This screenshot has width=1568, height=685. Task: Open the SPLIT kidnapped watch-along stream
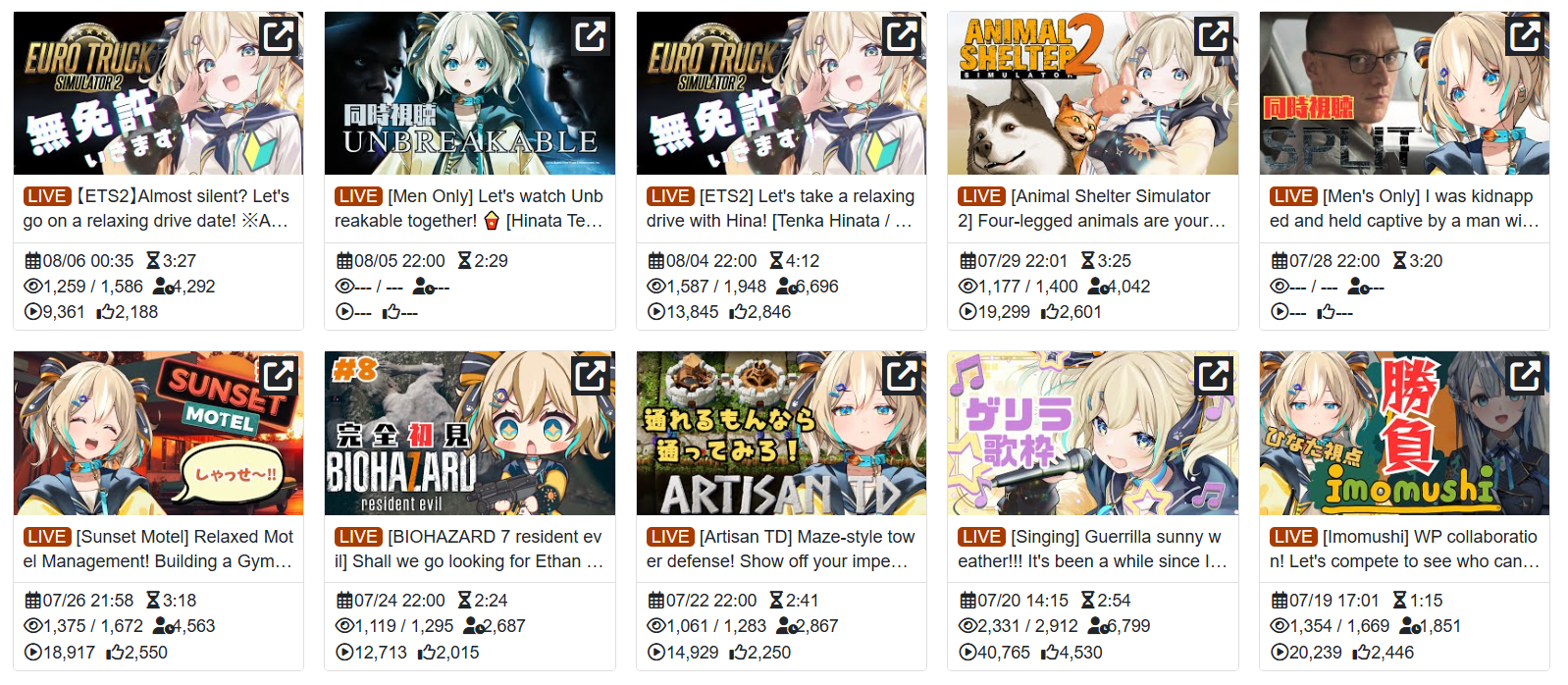tap(1403, 208)
